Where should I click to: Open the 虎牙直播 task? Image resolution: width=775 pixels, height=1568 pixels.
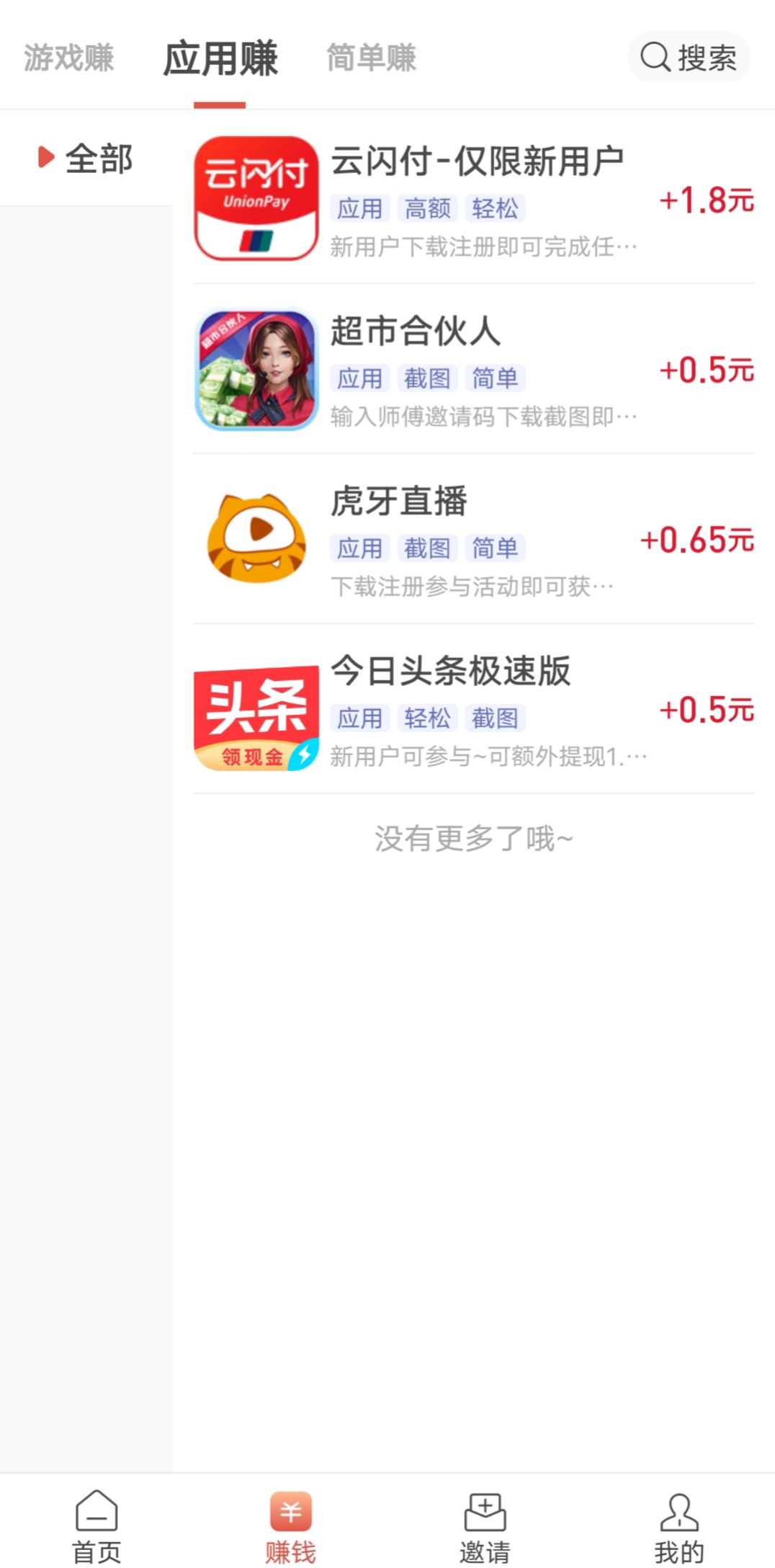474,539
